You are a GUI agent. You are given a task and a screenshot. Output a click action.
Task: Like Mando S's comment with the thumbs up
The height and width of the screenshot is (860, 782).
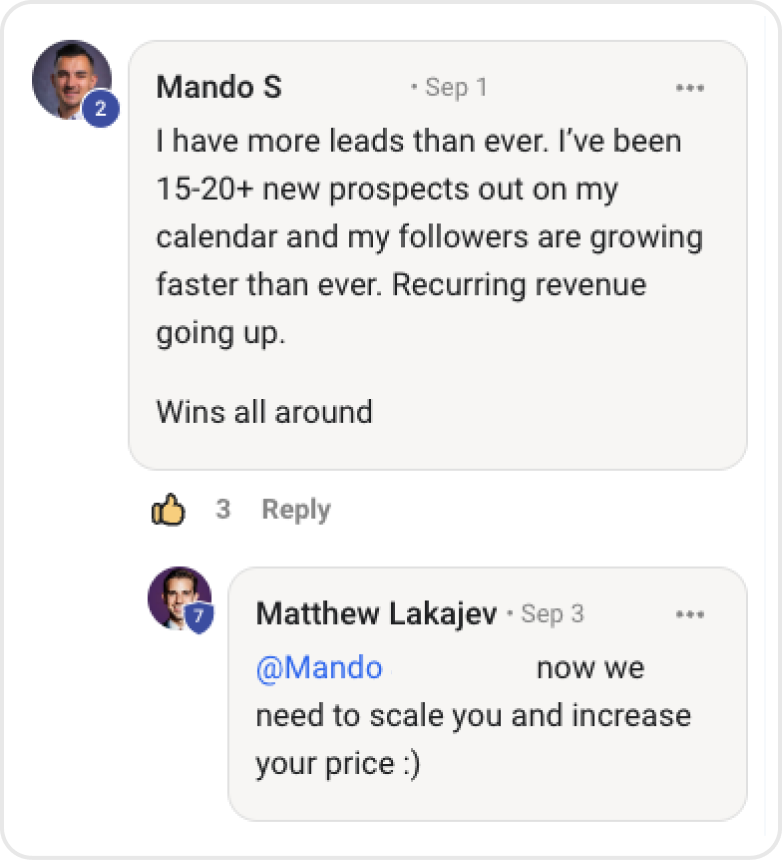pos(168,510)
